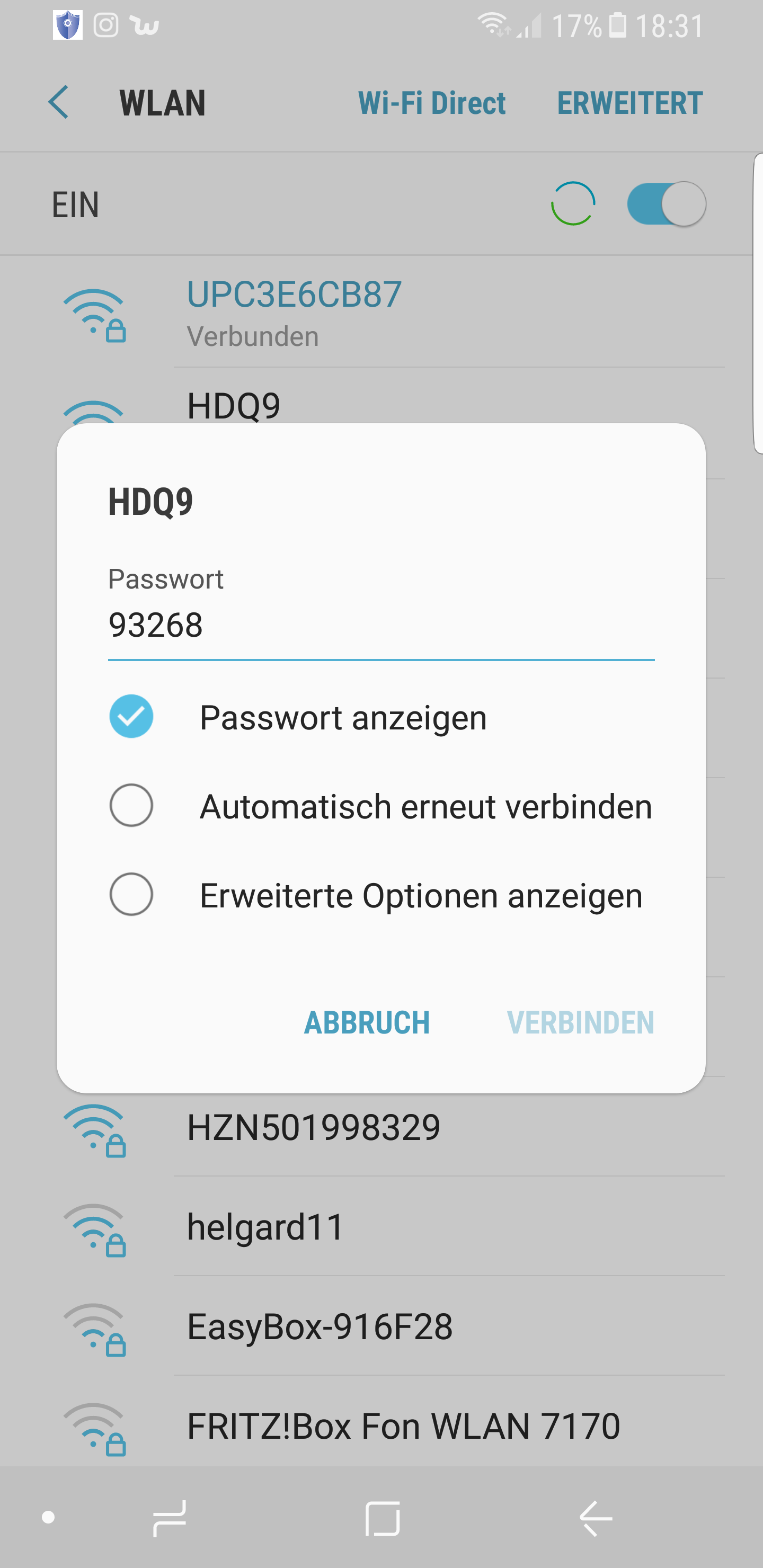Cancel the dialog with ABBRUCH
The width and height of the screenshot is (763, 1568).
(x=367, y=1022)
